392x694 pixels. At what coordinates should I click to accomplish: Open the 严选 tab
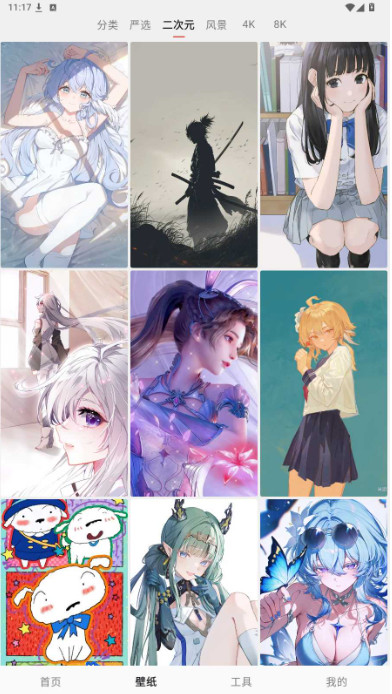(x=140, y=25)
